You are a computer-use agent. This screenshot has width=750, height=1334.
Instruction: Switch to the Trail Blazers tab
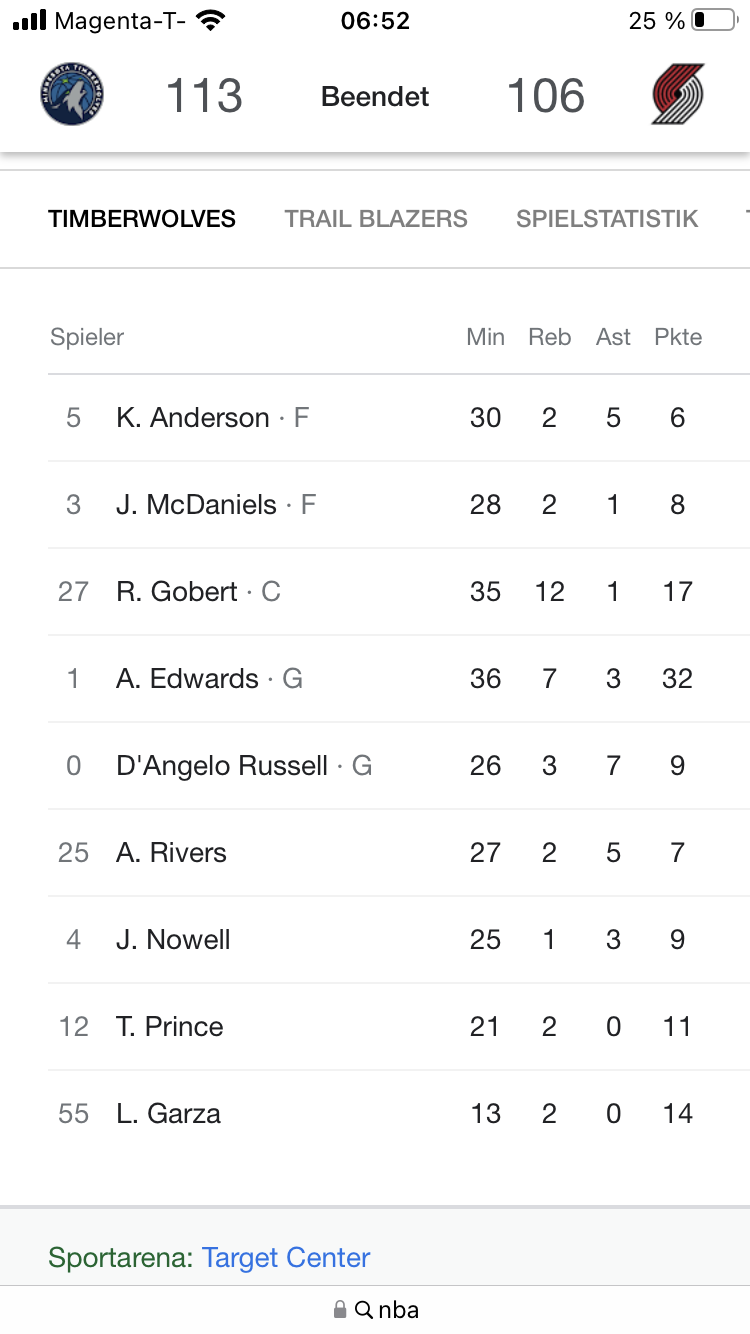[376, 219]
